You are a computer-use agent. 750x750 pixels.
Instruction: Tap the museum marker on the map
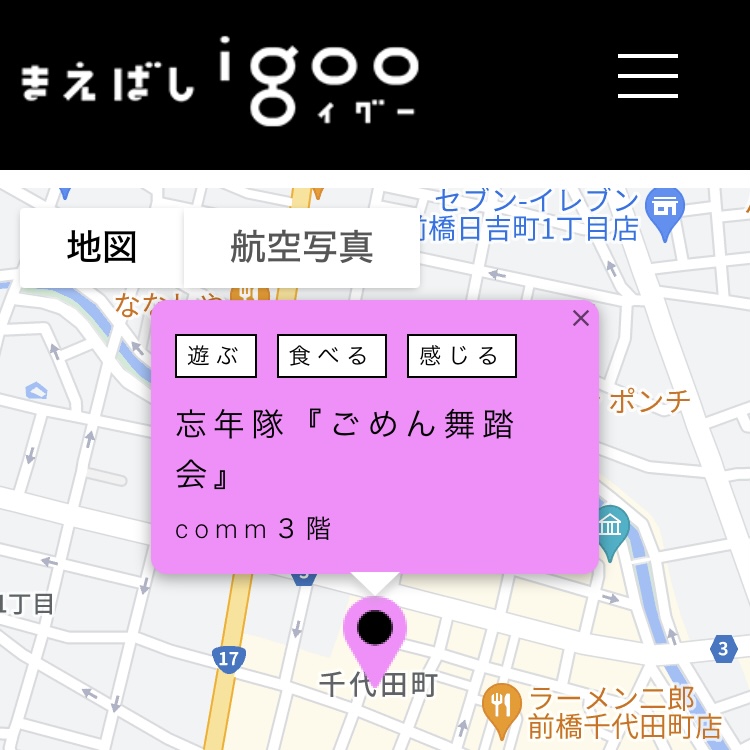[x=610, y=526]
